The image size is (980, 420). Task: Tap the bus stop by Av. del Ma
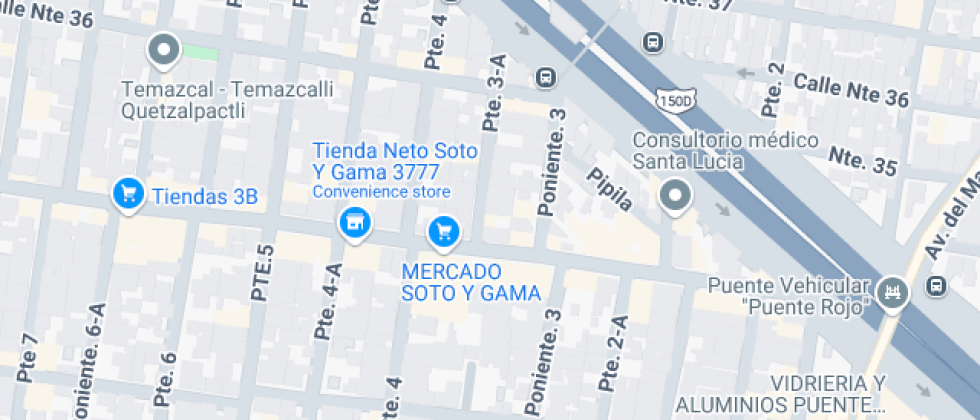[x=937, y=285]
